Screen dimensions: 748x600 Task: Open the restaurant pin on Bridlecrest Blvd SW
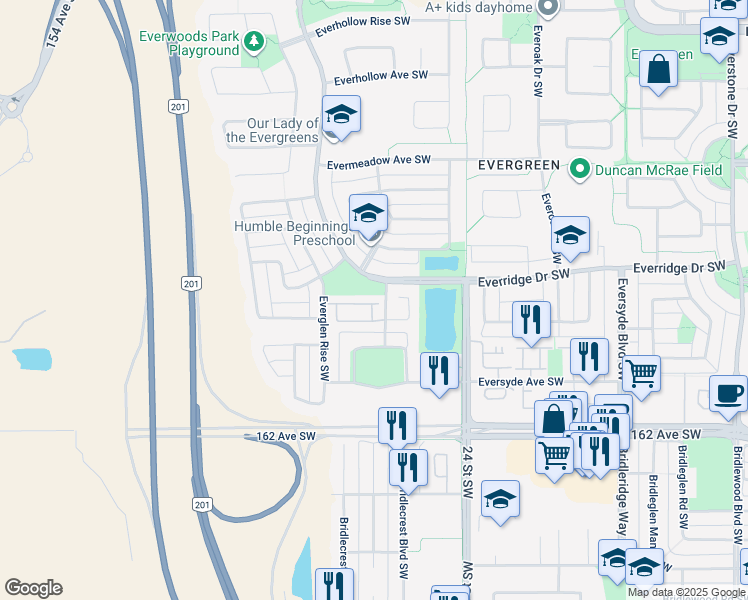tap(408, 467)
